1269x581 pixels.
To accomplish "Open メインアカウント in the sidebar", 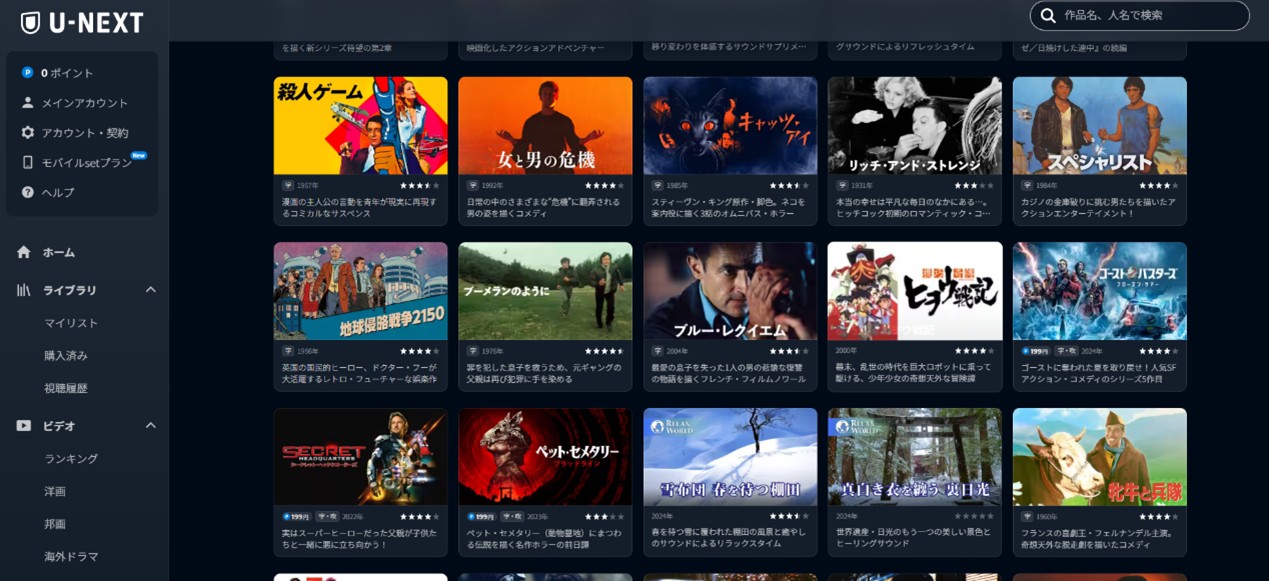I will click(x=84, y=102).
